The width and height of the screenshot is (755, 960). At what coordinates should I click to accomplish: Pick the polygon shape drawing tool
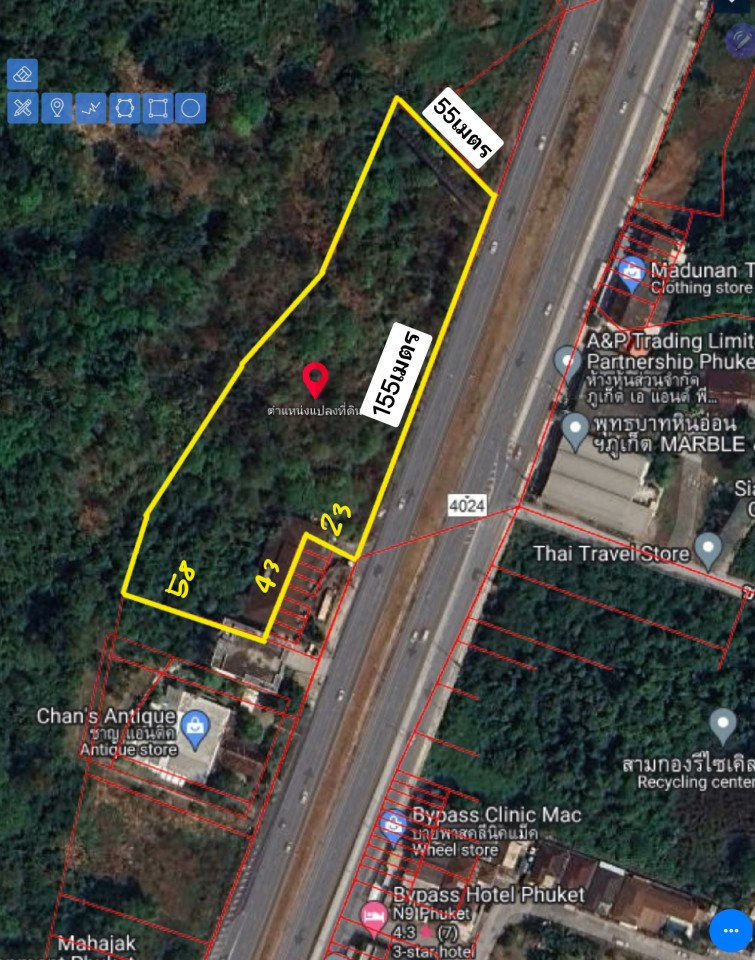pyautogui.click(x=124, y=108)
